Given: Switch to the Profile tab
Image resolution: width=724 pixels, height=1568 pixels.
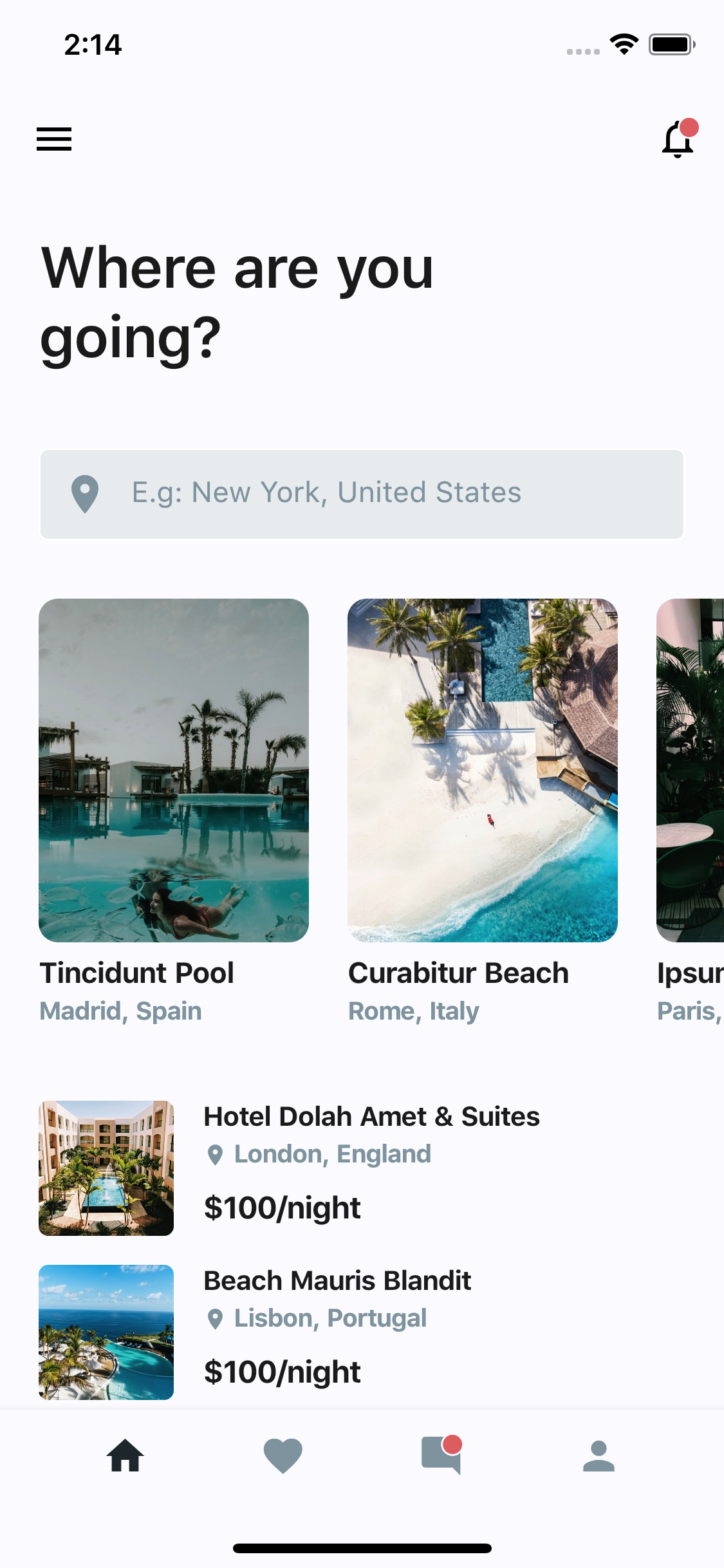Looking at the screenshot, I should (599, 1455).
